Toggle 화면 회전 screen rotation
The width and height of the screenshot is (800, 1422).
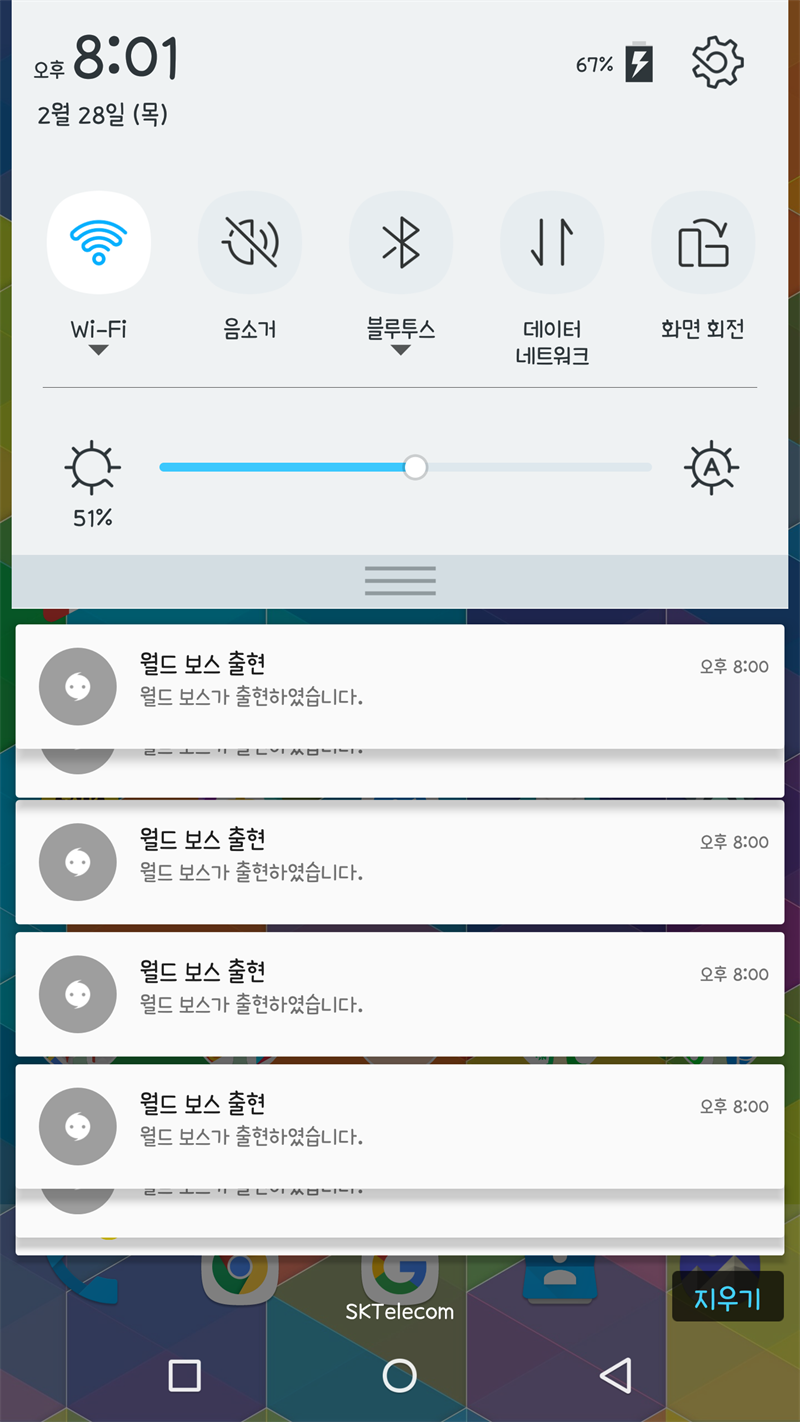coord(703,243)
